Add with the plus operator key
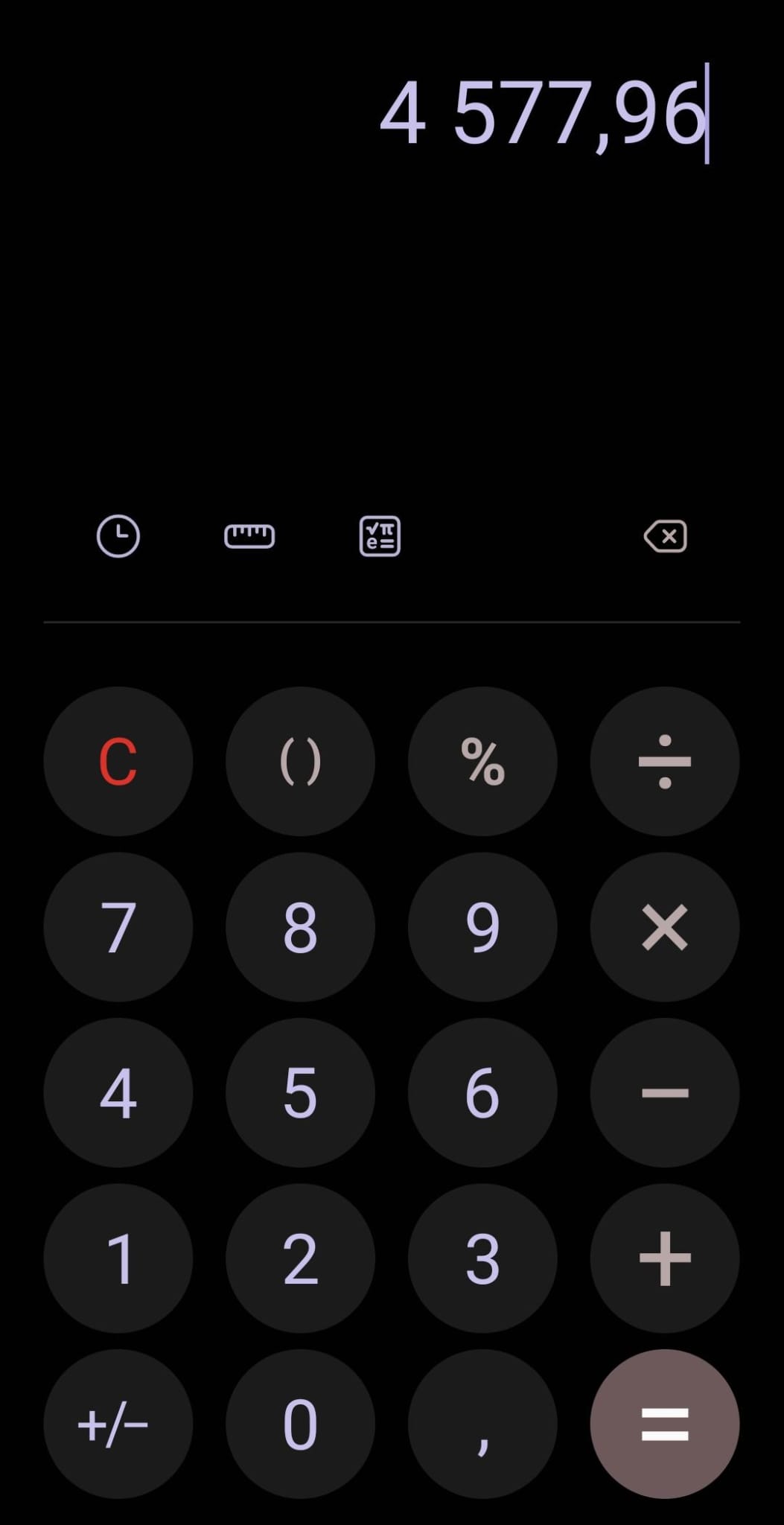784x1525 pixels. point(665,1258)
